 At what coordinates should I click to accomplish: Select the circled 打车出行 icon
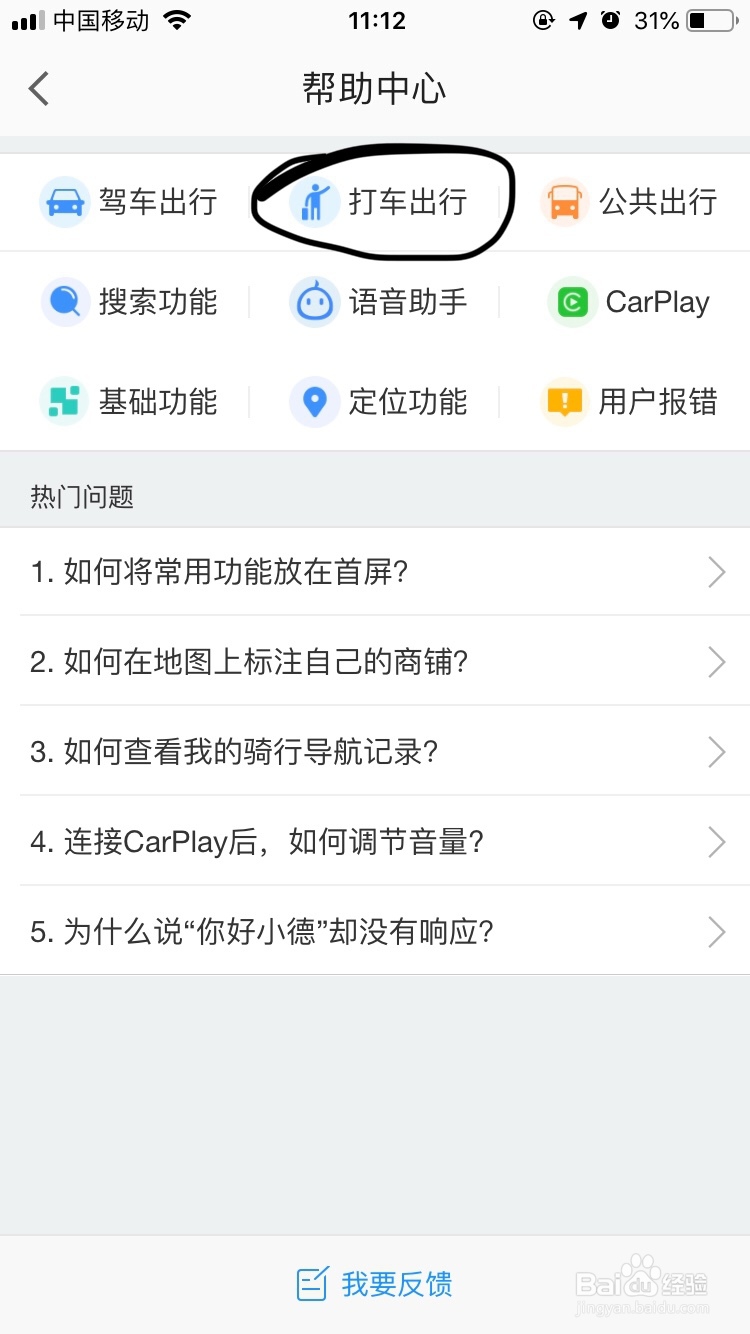click(314, 201)
